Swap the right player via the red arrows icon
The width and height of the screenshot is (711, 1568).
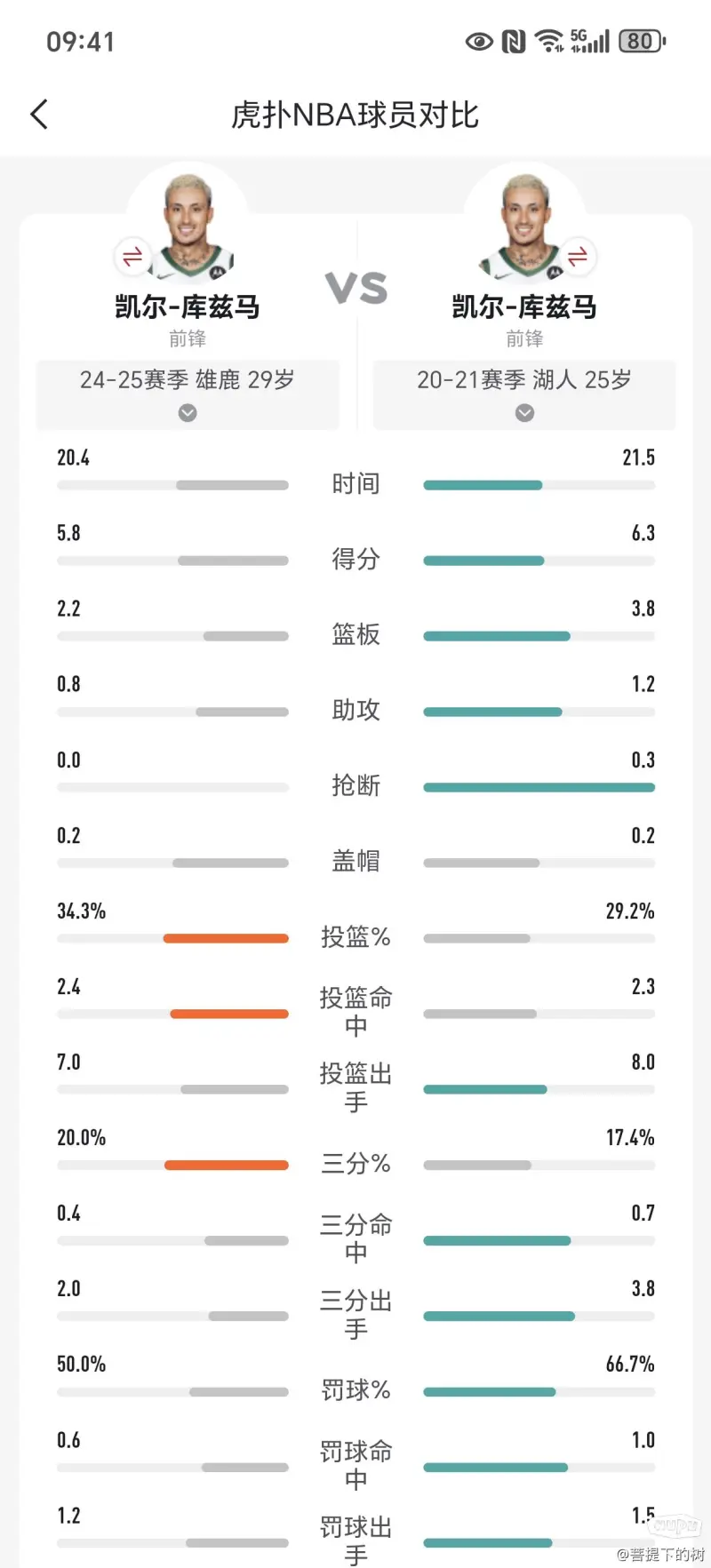click(x=578, y=257)
